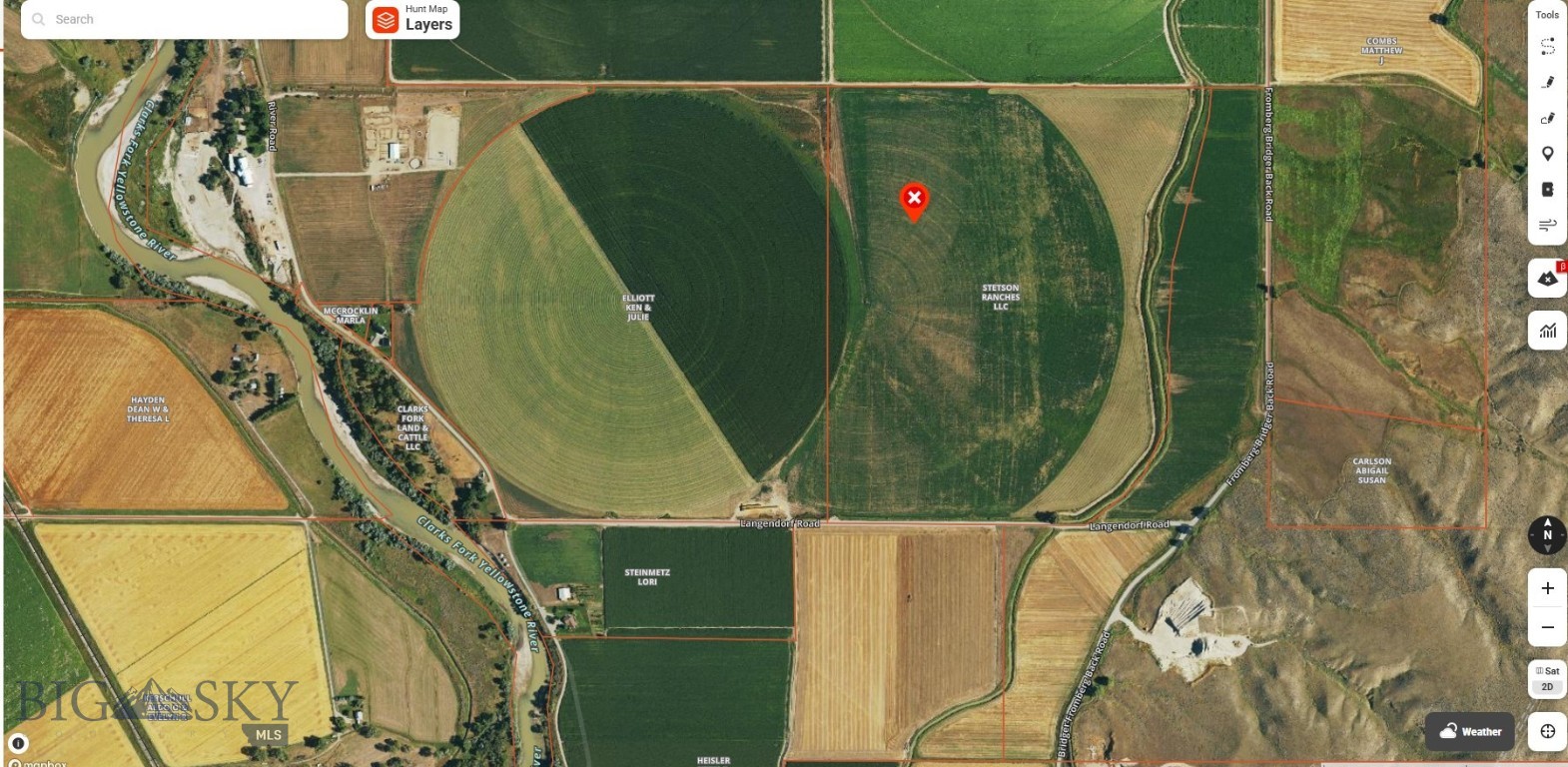1568x767 pixels.
Task: Choose the waypoint pin tool
Action: 1547,154
